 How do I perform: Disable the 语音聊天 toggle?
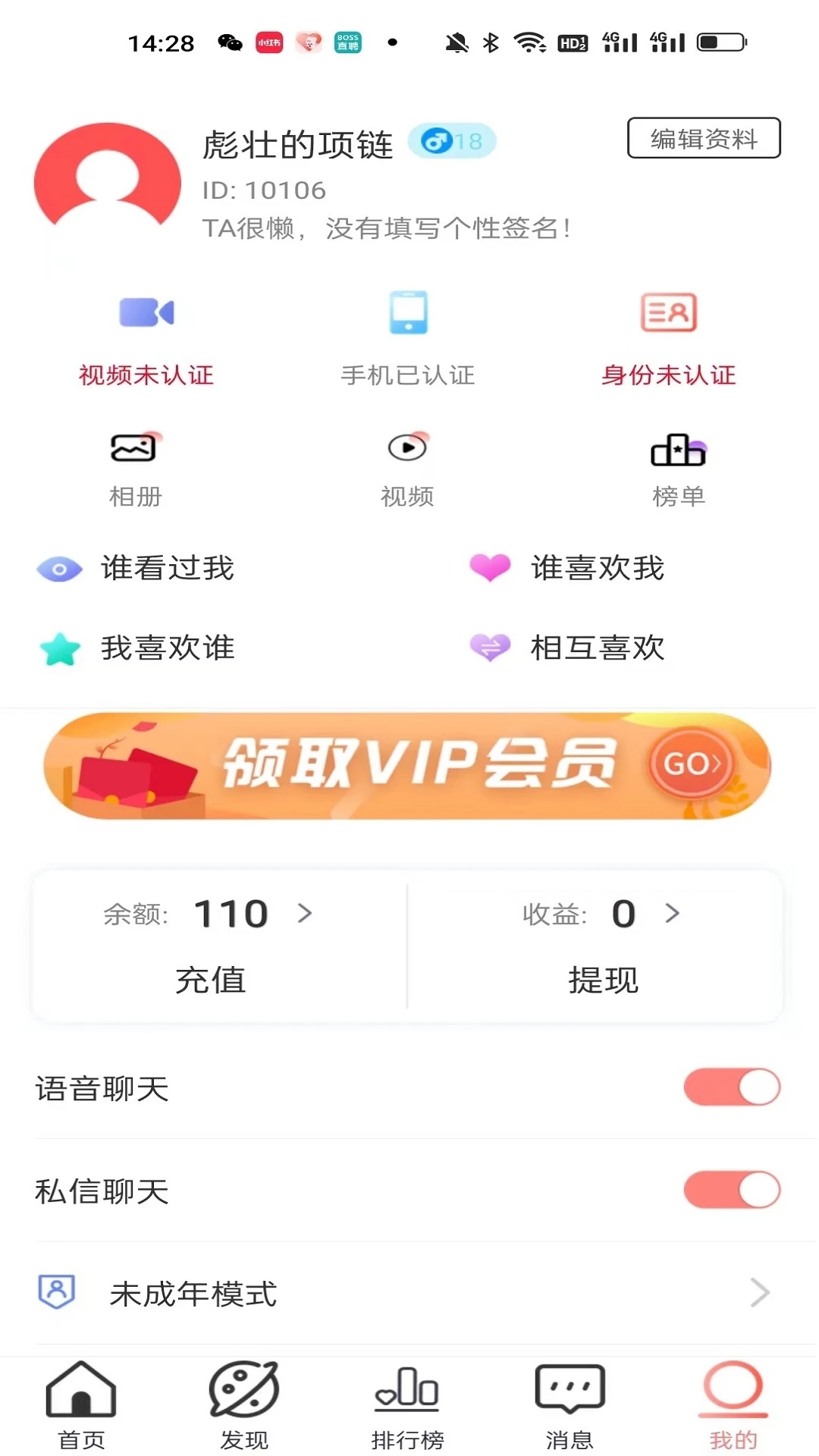[x=730, y=1087]
